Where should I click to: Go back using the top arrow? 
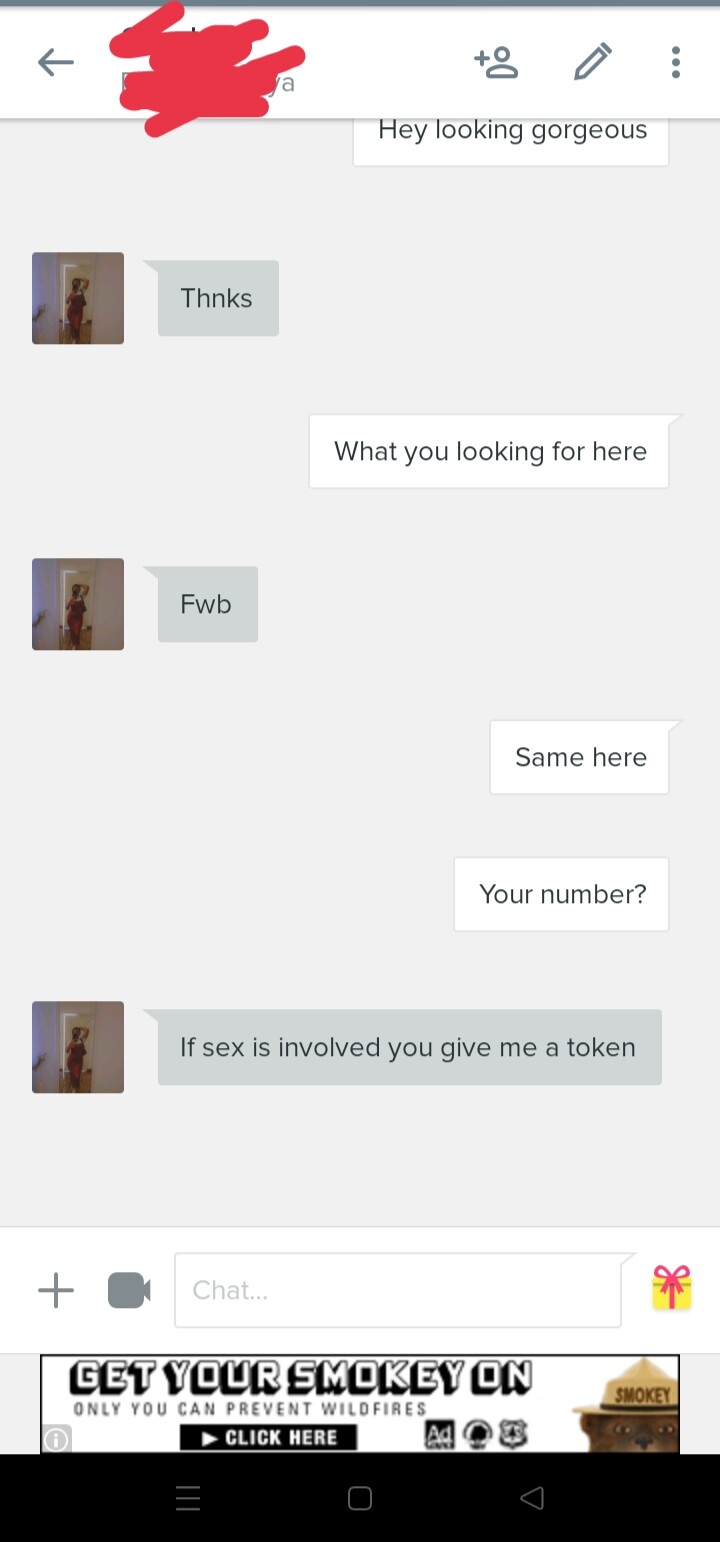pos(56,63)
